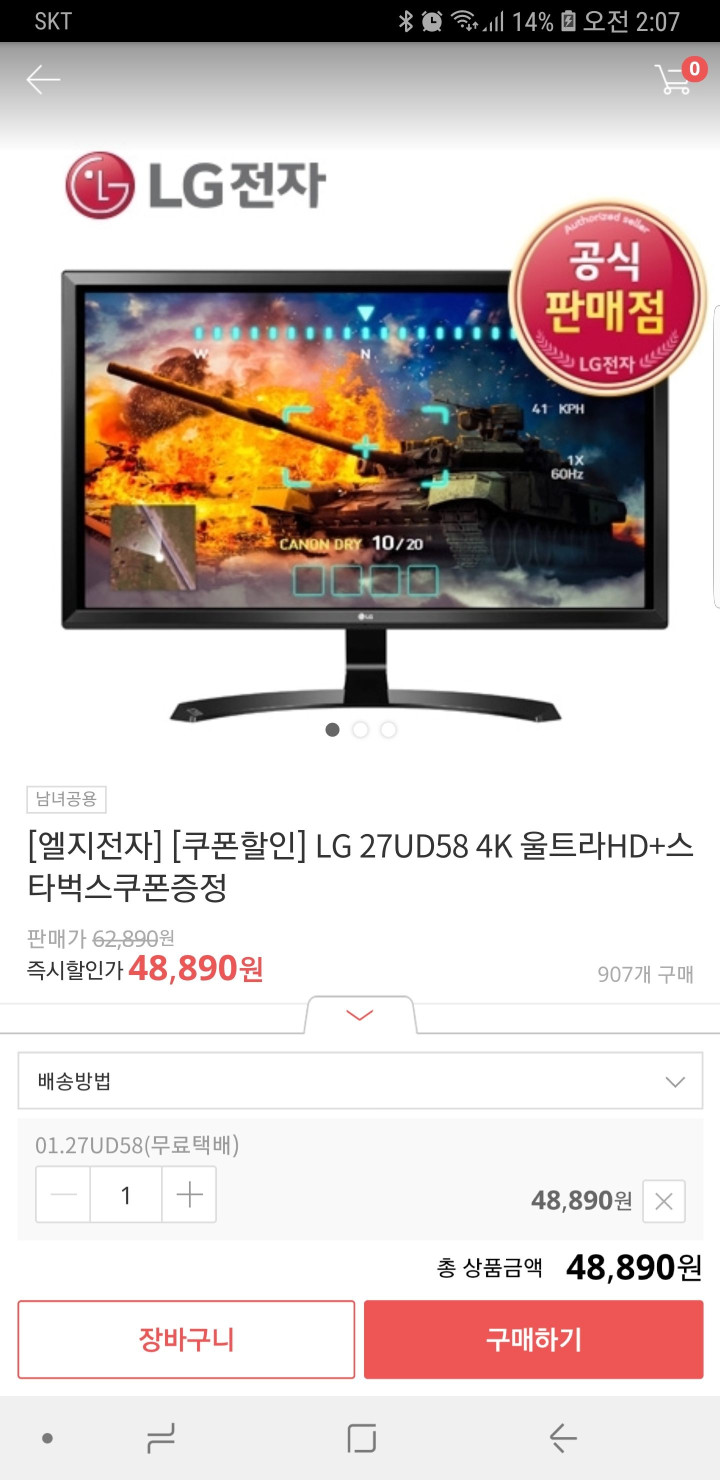The width and height of the screenshot is (720, 1480).
Task: Decrease quantity with the minus button
Action: tap(63, 1194)
